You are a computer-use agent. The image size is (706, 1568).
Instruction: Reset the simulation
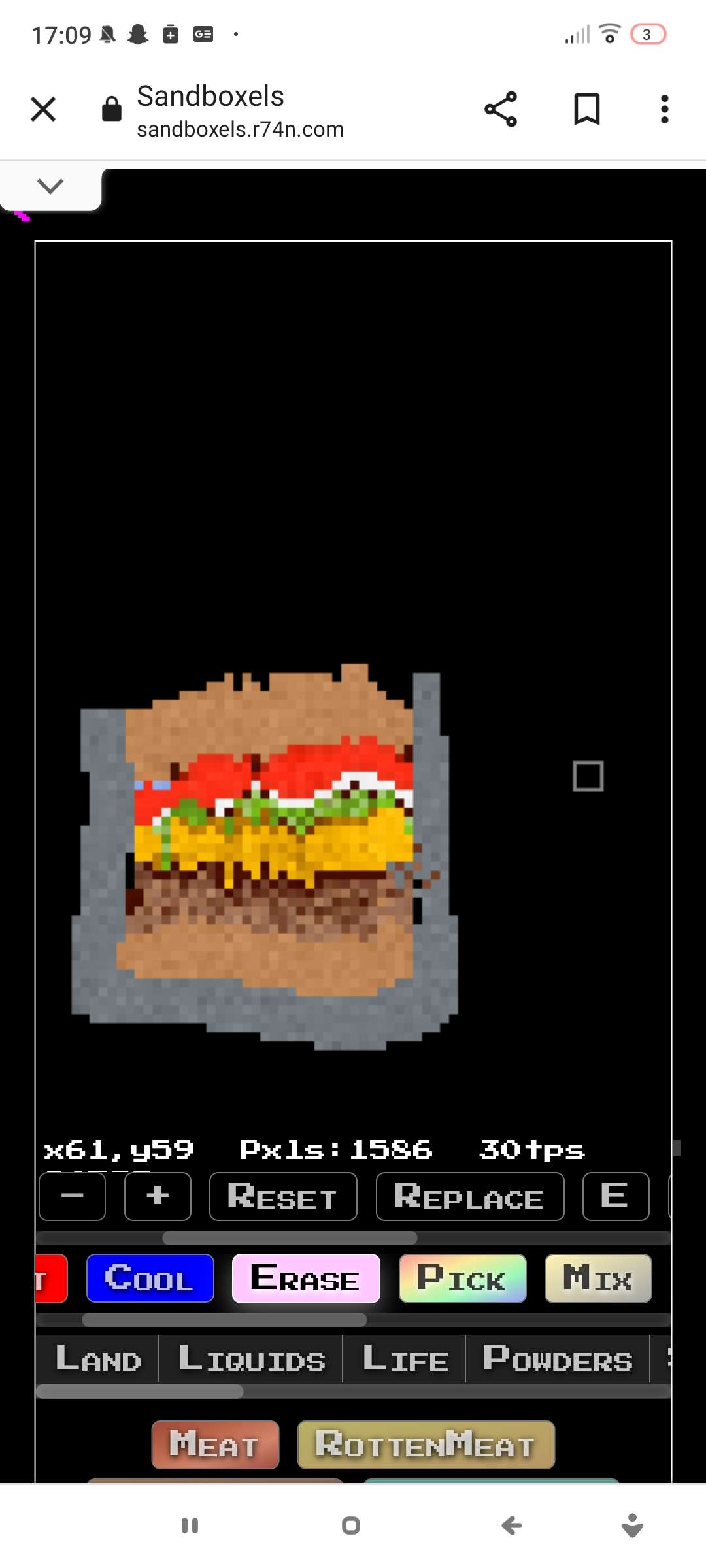pos(282,1196)
